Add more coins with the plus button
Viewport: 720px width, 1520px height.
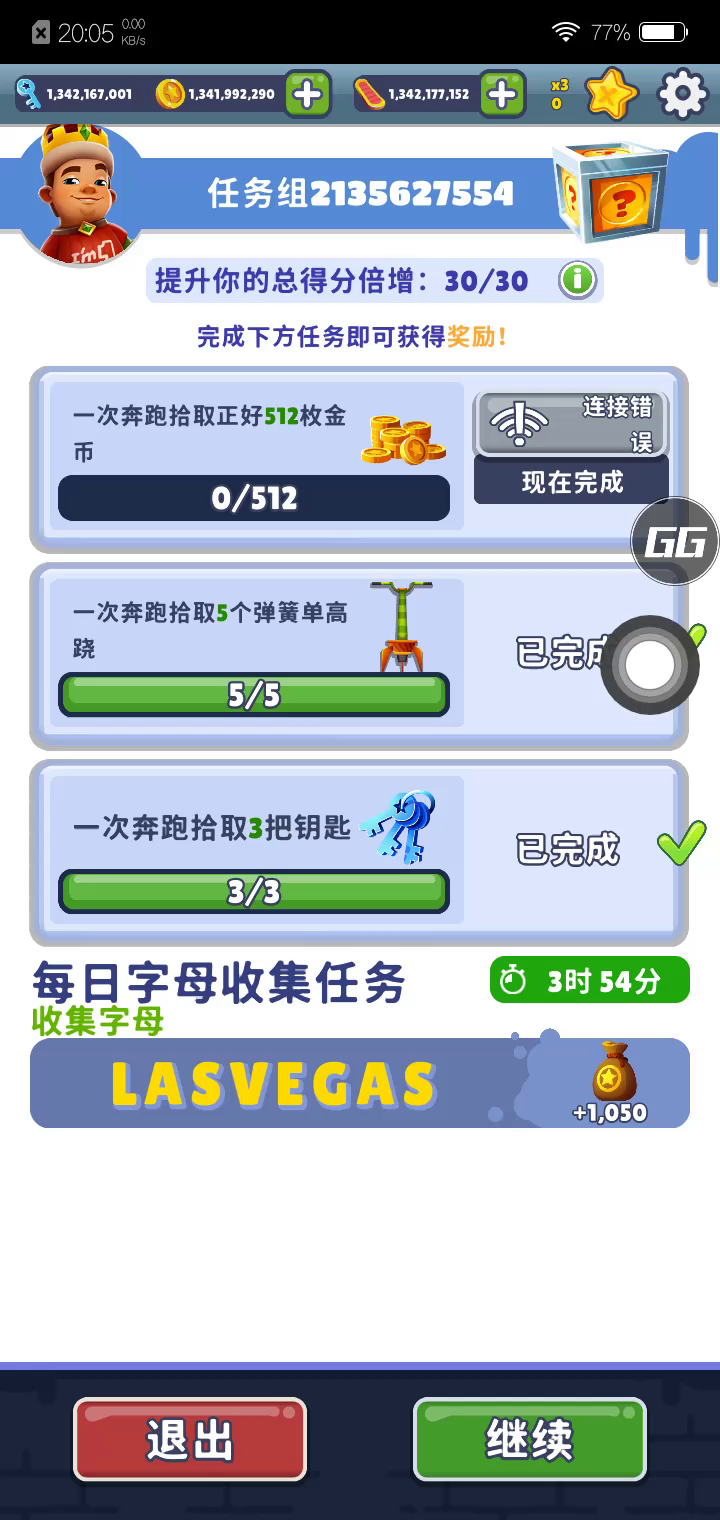click(x=308, y=95)
